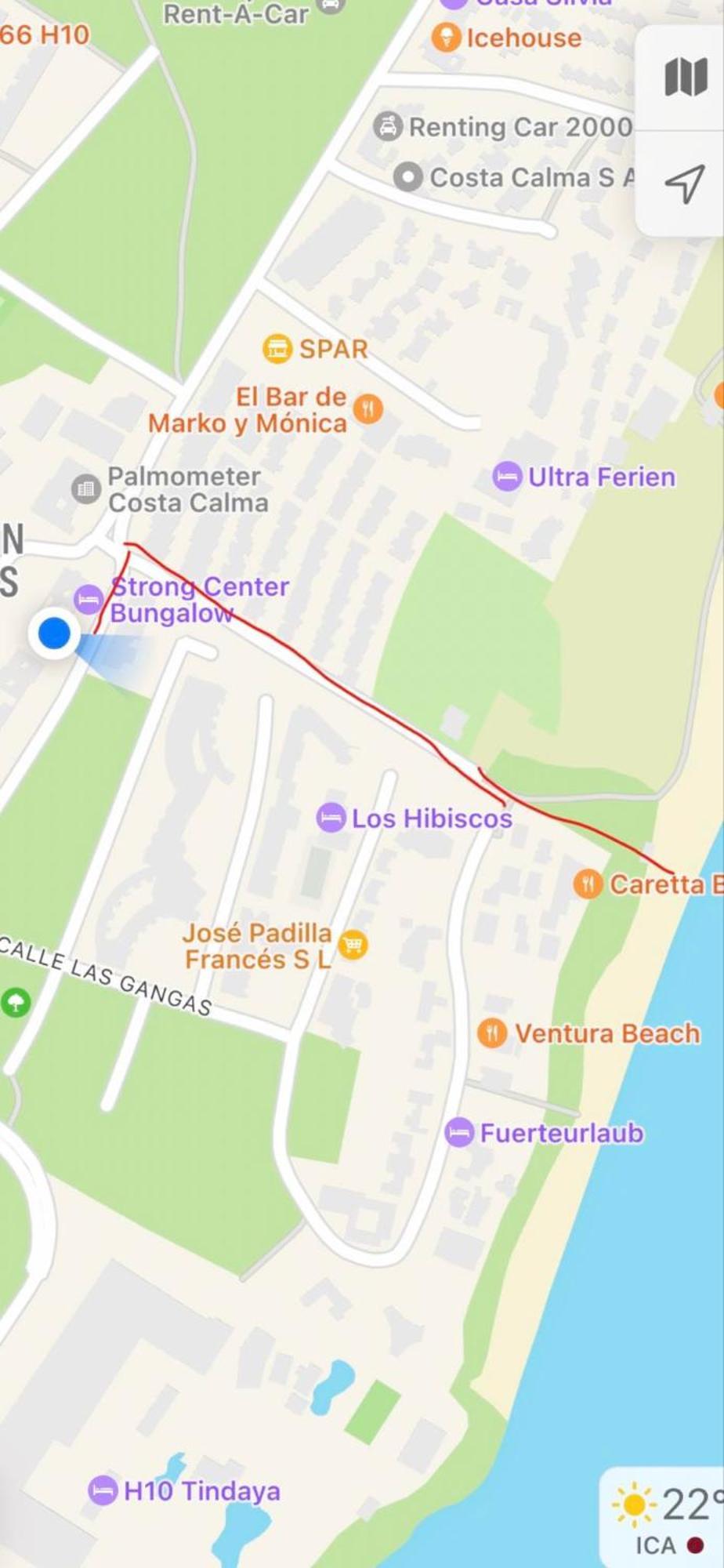Open El Bar de Marko y Mónica

367,408
